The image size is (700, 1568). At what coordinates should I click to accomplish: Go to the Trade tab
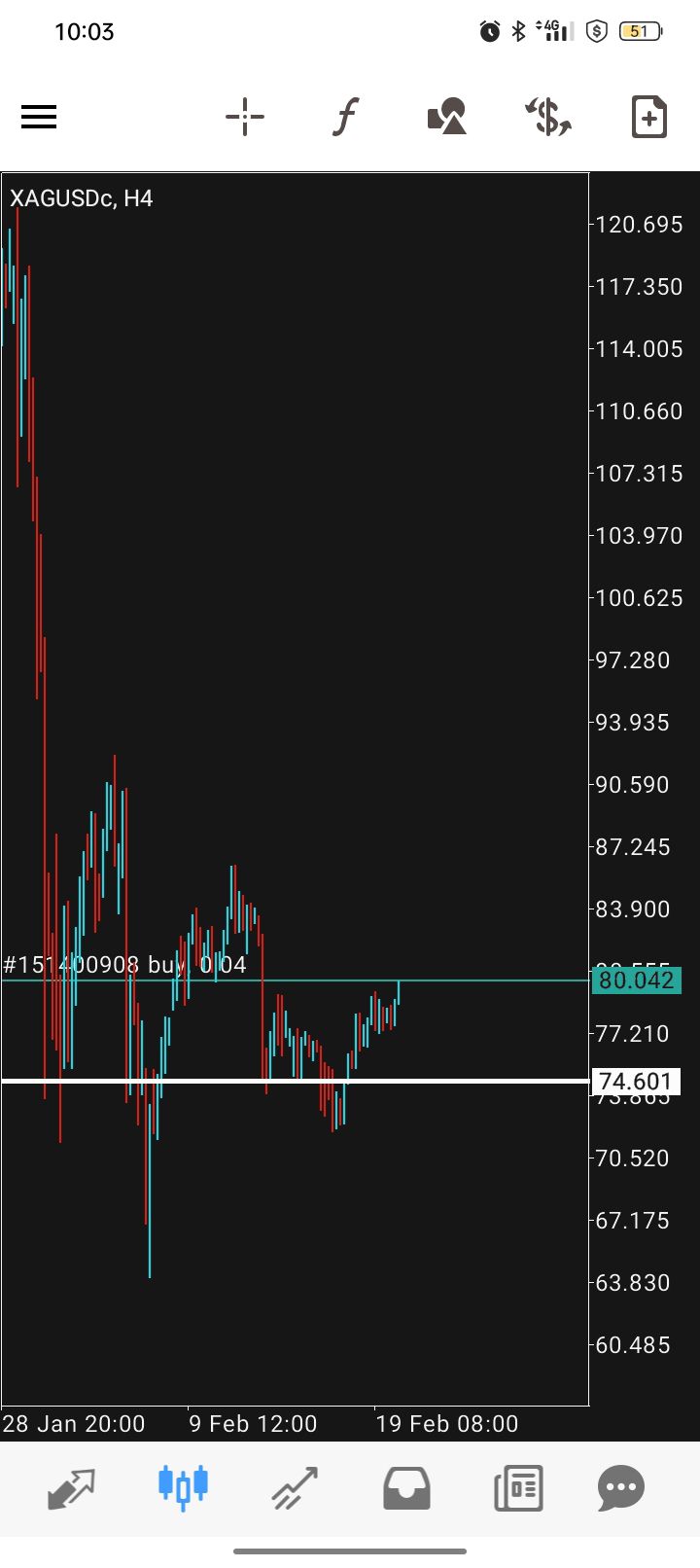coord(295,1488)
